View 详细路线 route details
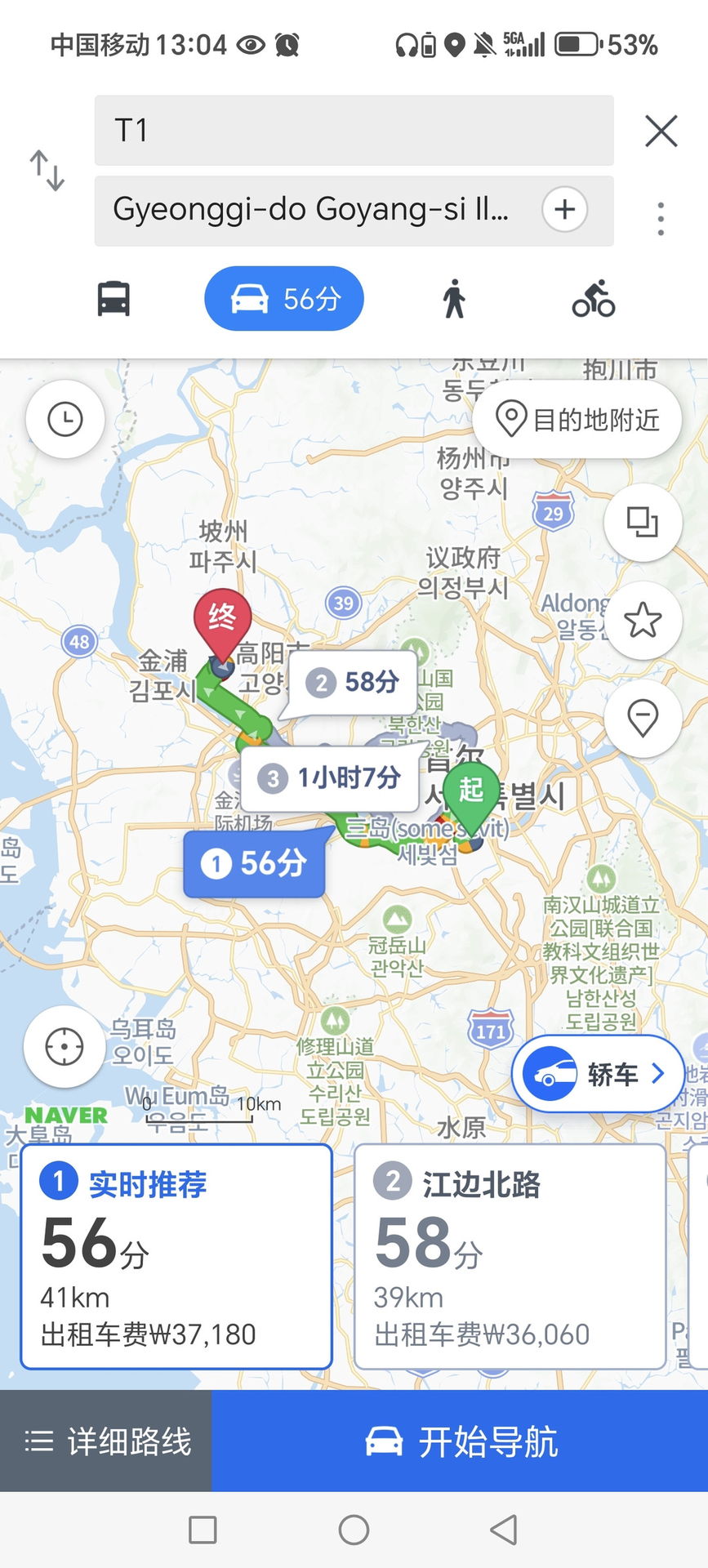The width and height of the screenshot is (708, 1568). (106, 1441)
